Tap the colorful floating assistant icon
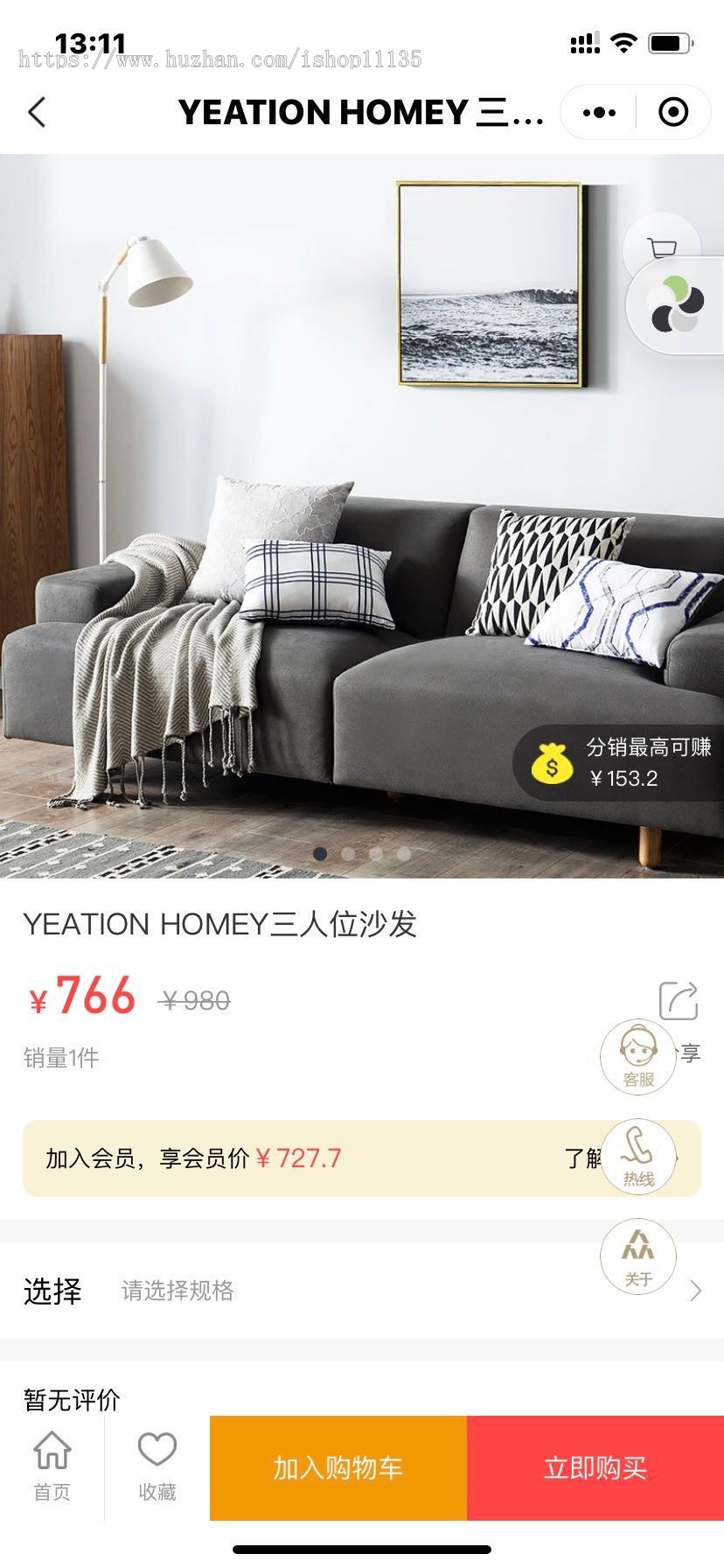This screenshot has height=1568, width=724. click(676, 306)
